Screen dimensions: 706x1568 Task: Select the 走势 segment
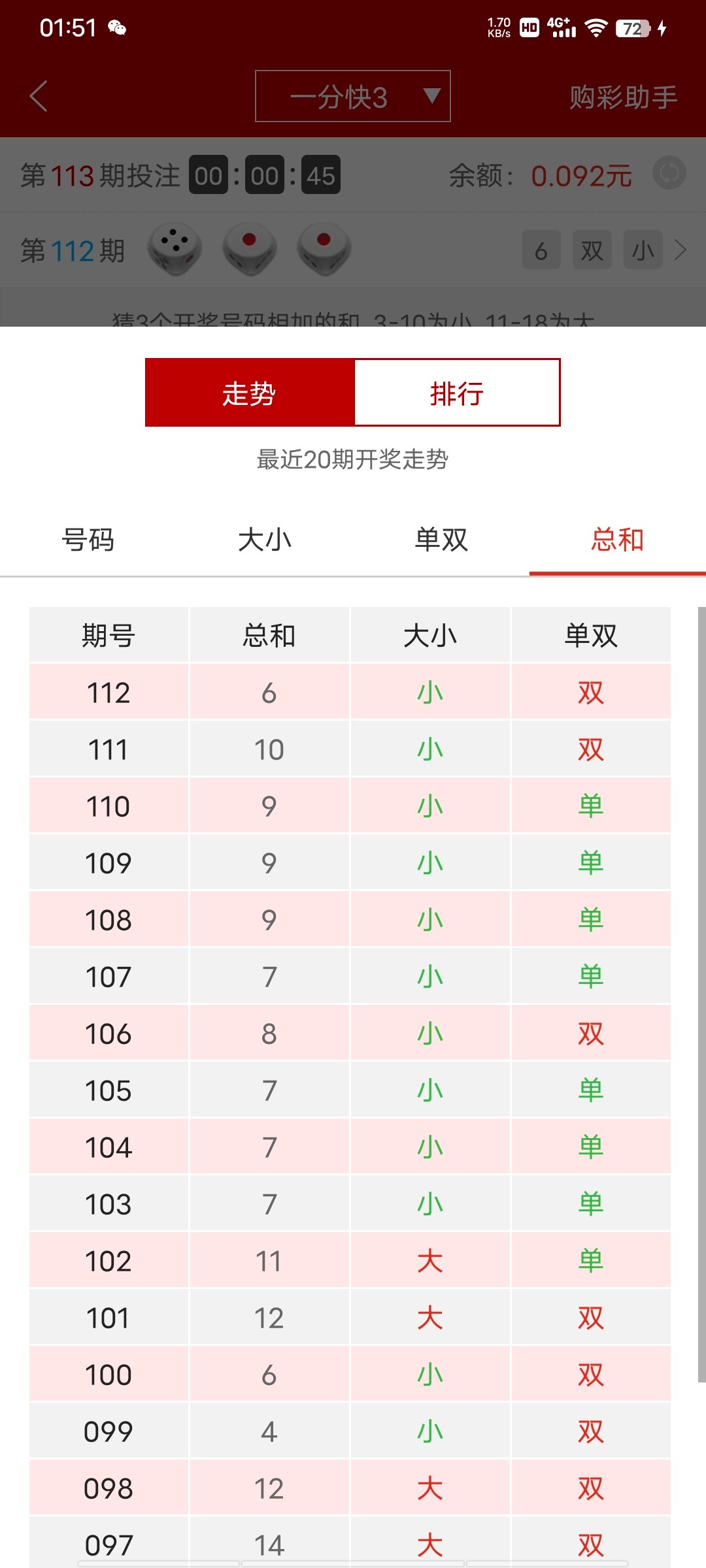point(250,393)
